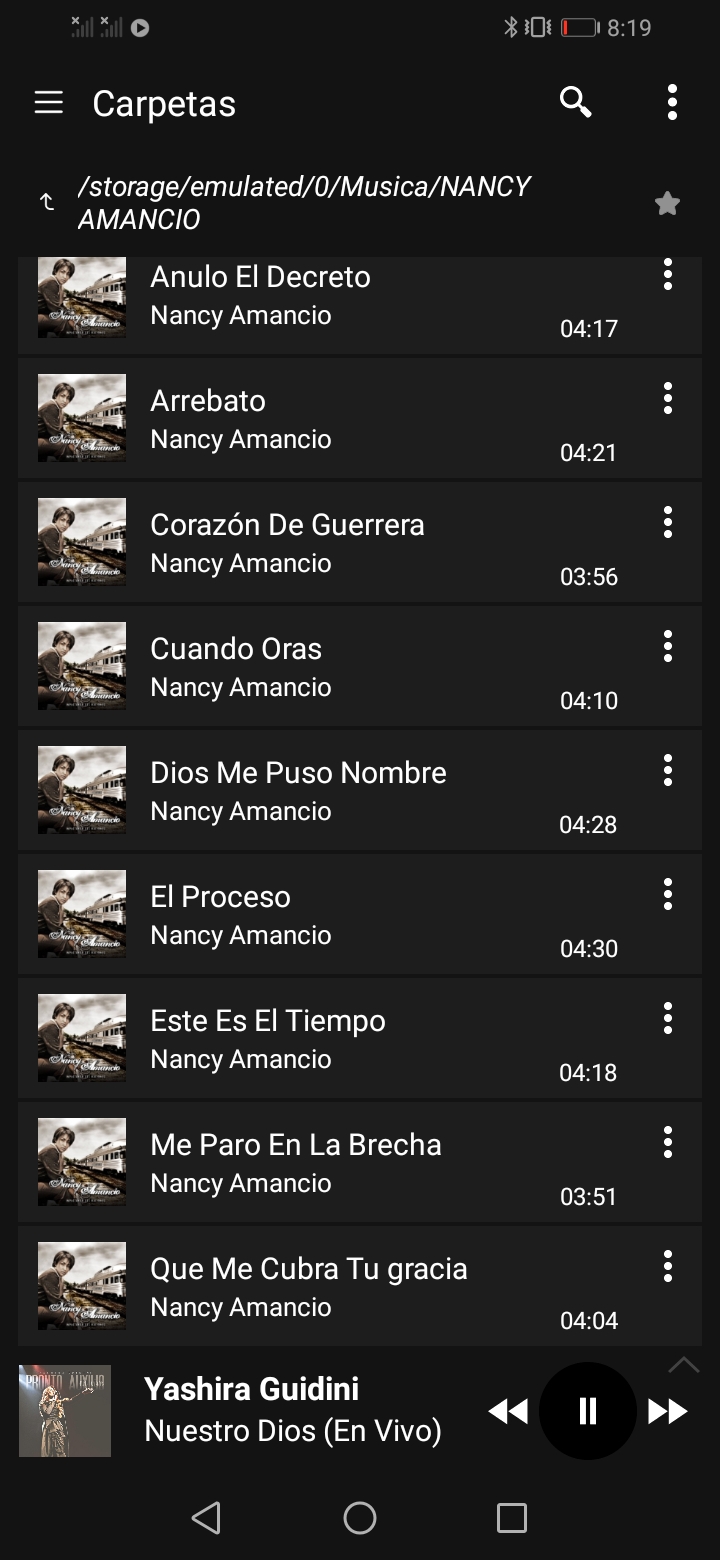Open the search icon in Carpetas
Screen dimensions: 720x1560
(x=575, y=102)
